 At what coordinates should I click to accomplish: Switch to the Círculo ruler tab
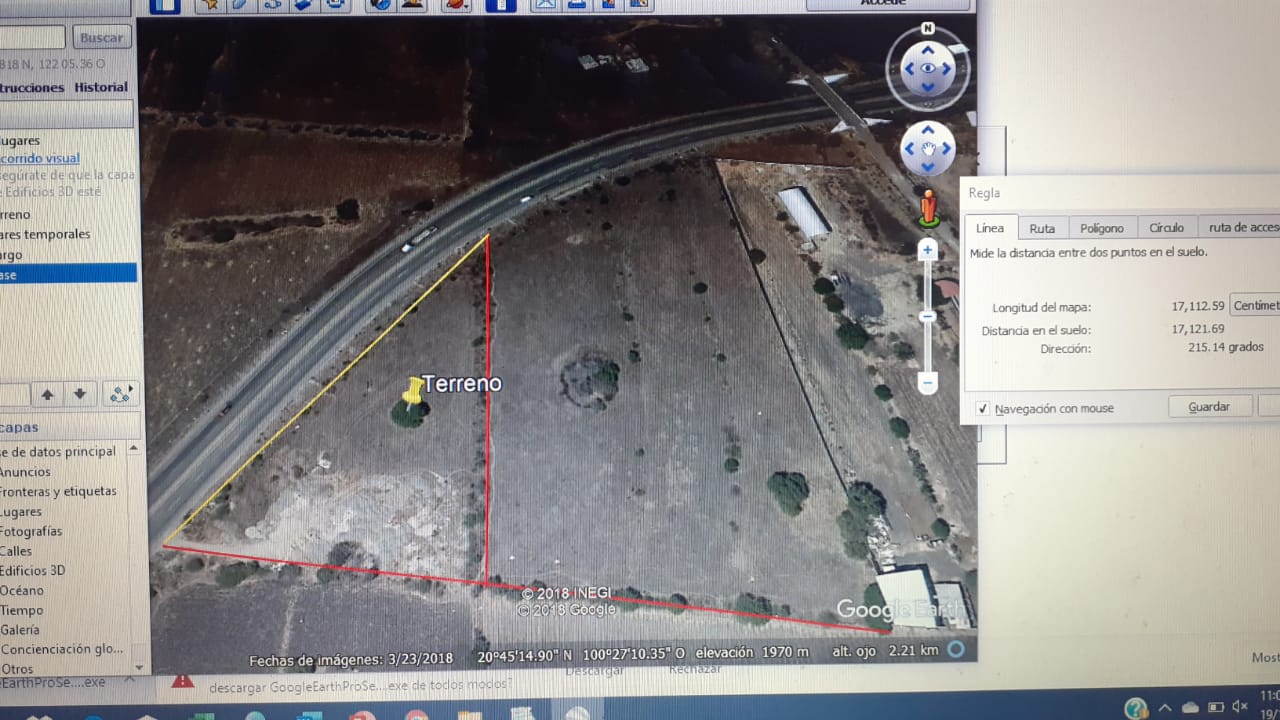point(1166,228)
